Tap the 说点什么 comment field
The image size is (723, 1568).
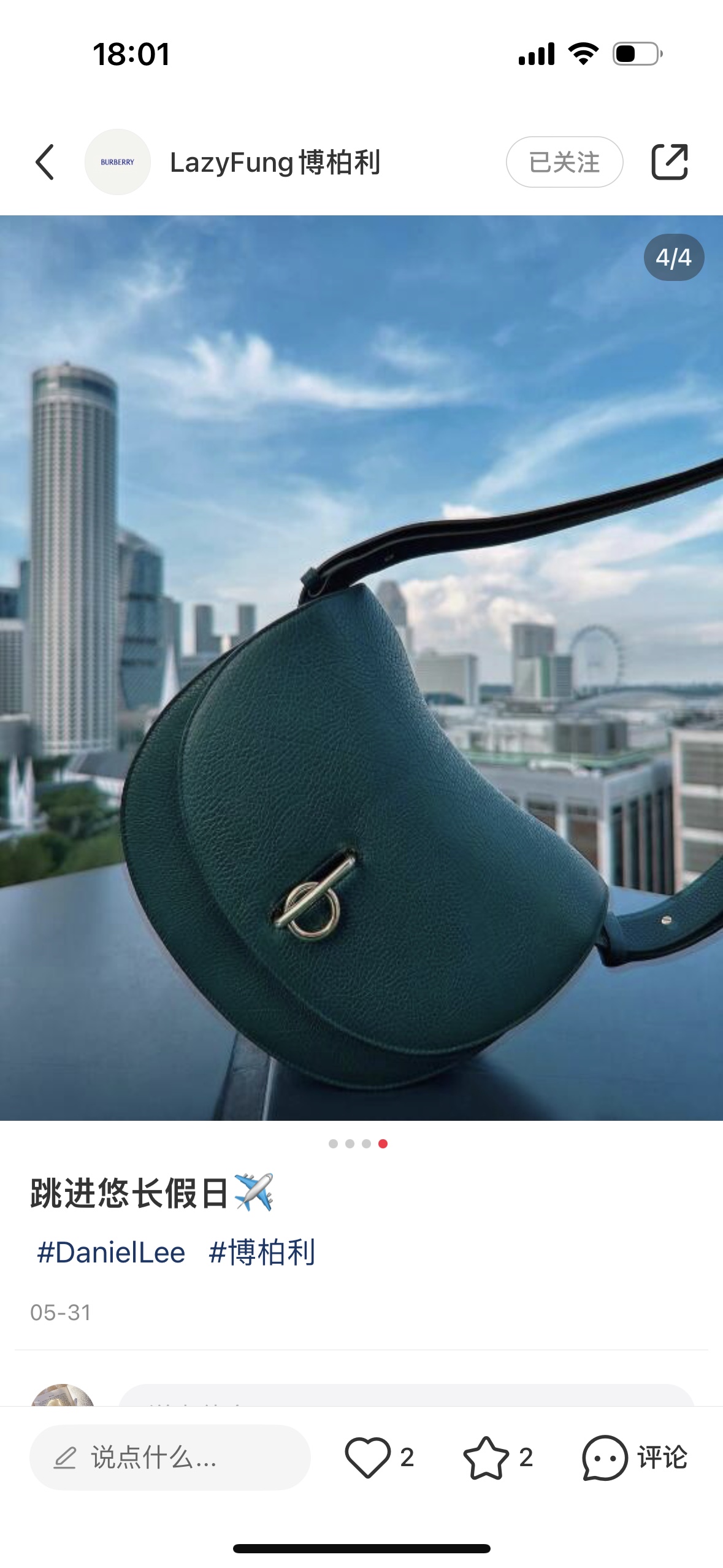170,1458
